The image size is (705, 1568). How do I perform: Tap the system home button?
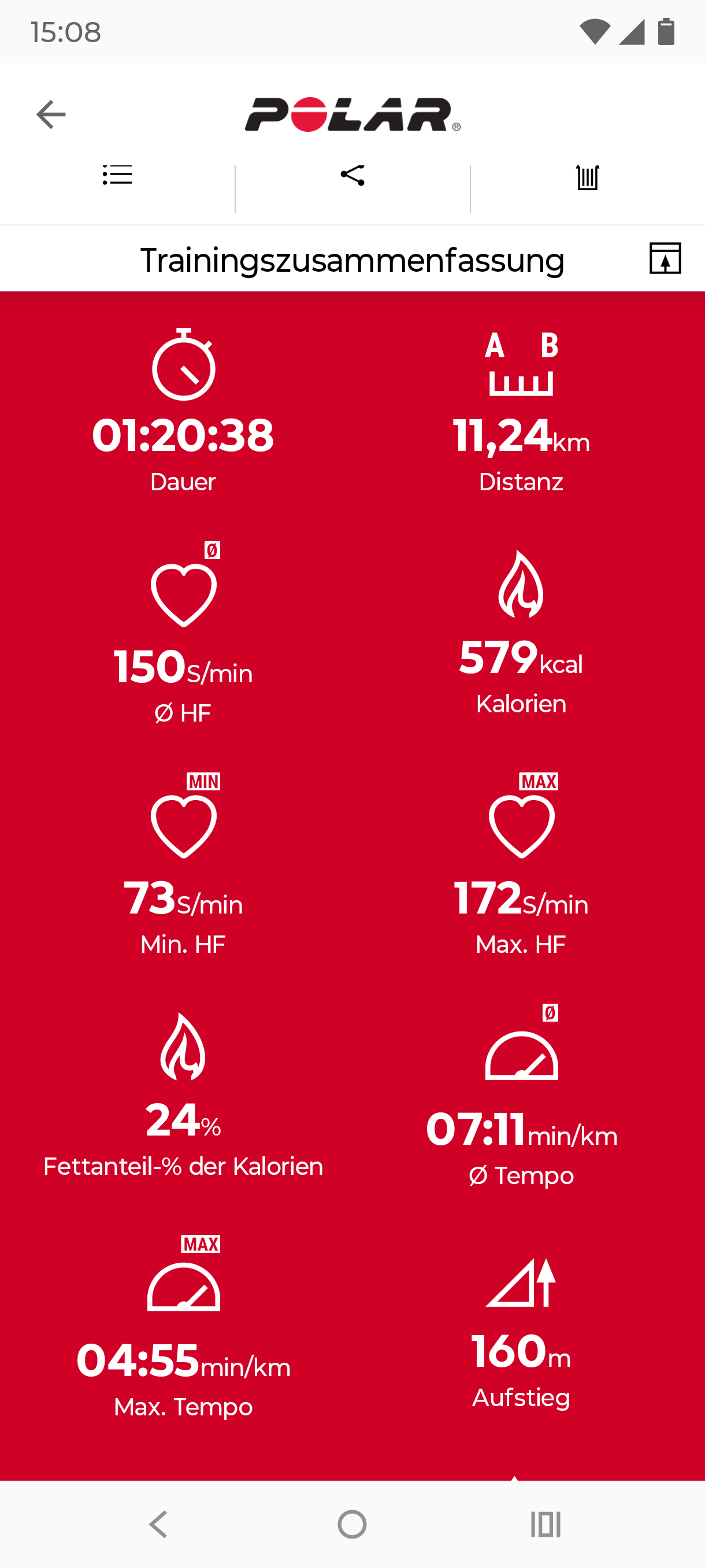(x=352, y=1525)
